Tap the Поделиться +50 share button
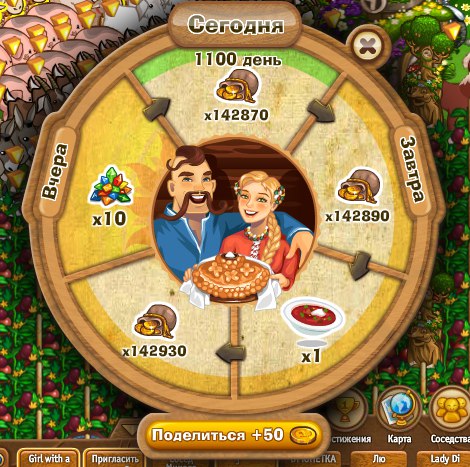 point(233,435)
